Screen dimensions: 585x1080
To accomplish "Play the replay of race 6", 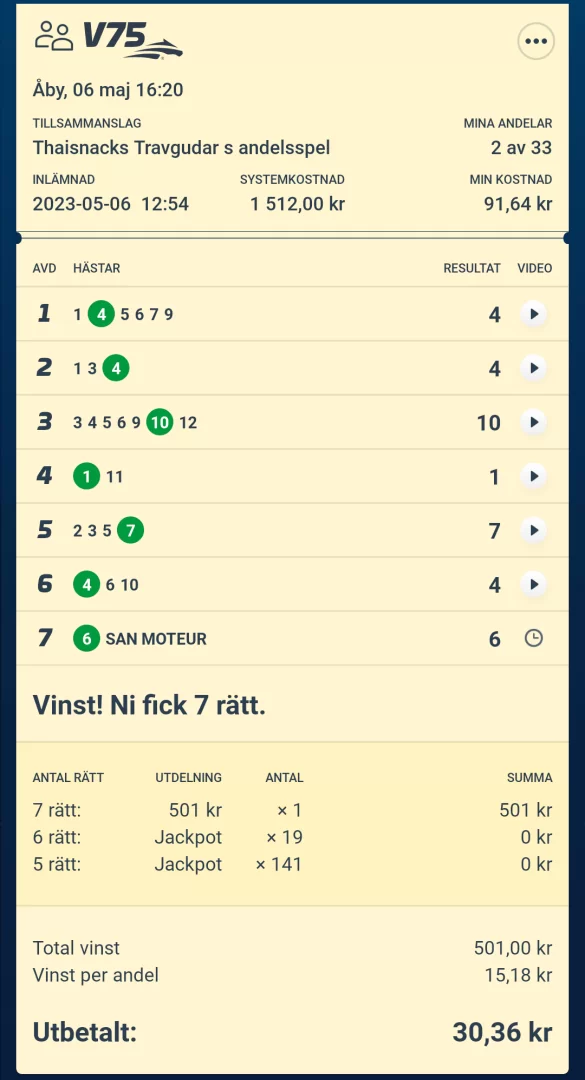I will coord(533,585).
